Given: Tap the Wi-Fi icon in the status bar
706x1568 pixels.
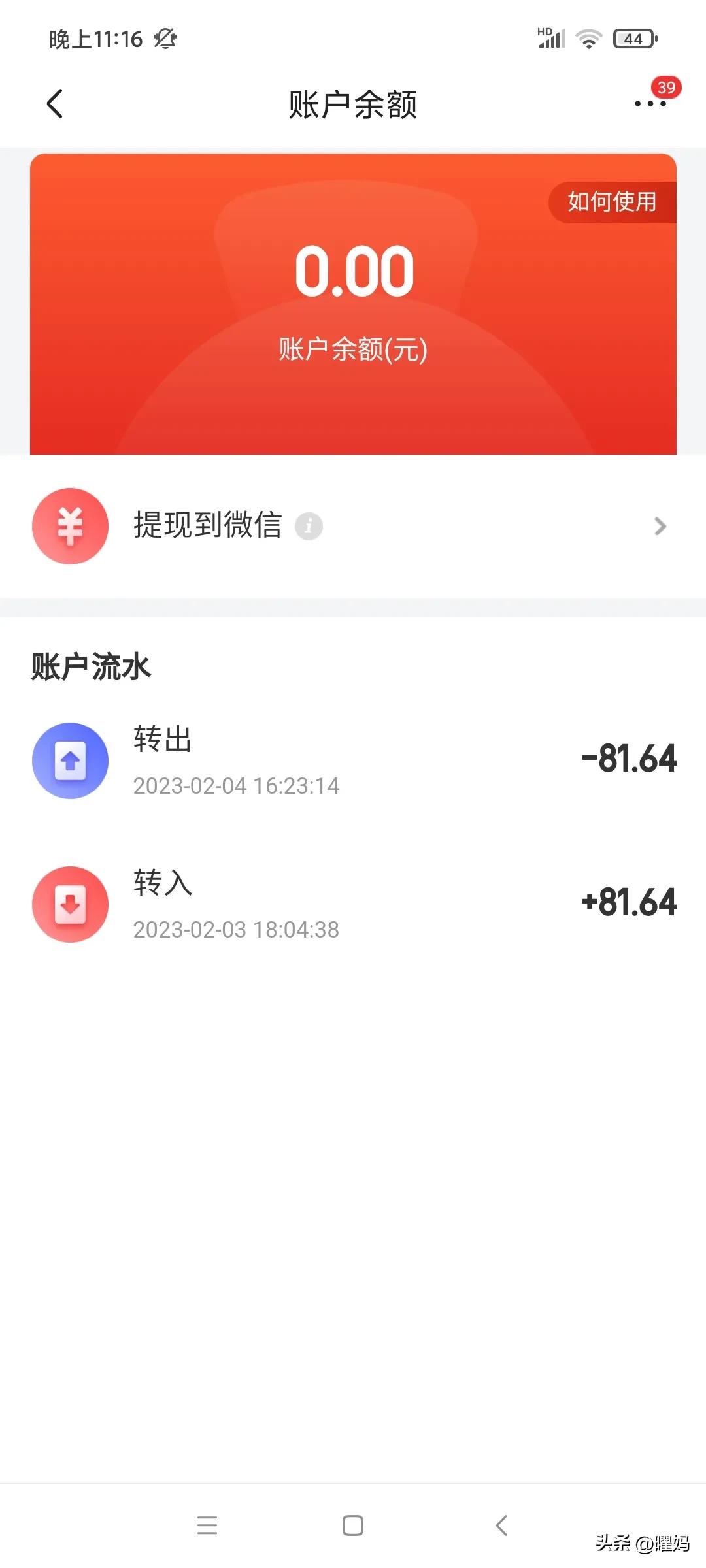Looking at the screenshot, I should (587, 39).
